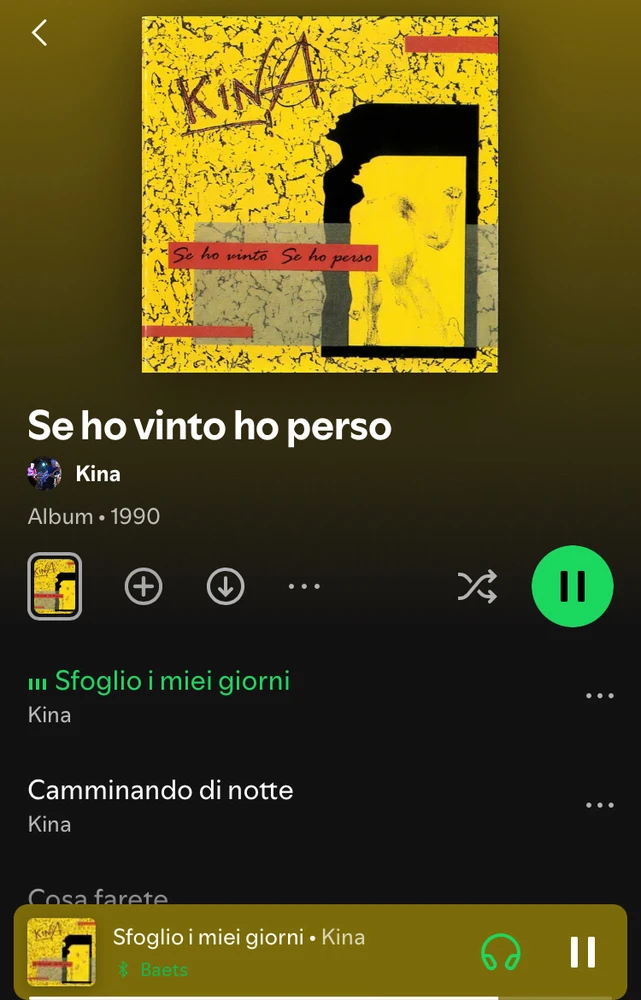Choose the headphones output device

pos(501,952)
